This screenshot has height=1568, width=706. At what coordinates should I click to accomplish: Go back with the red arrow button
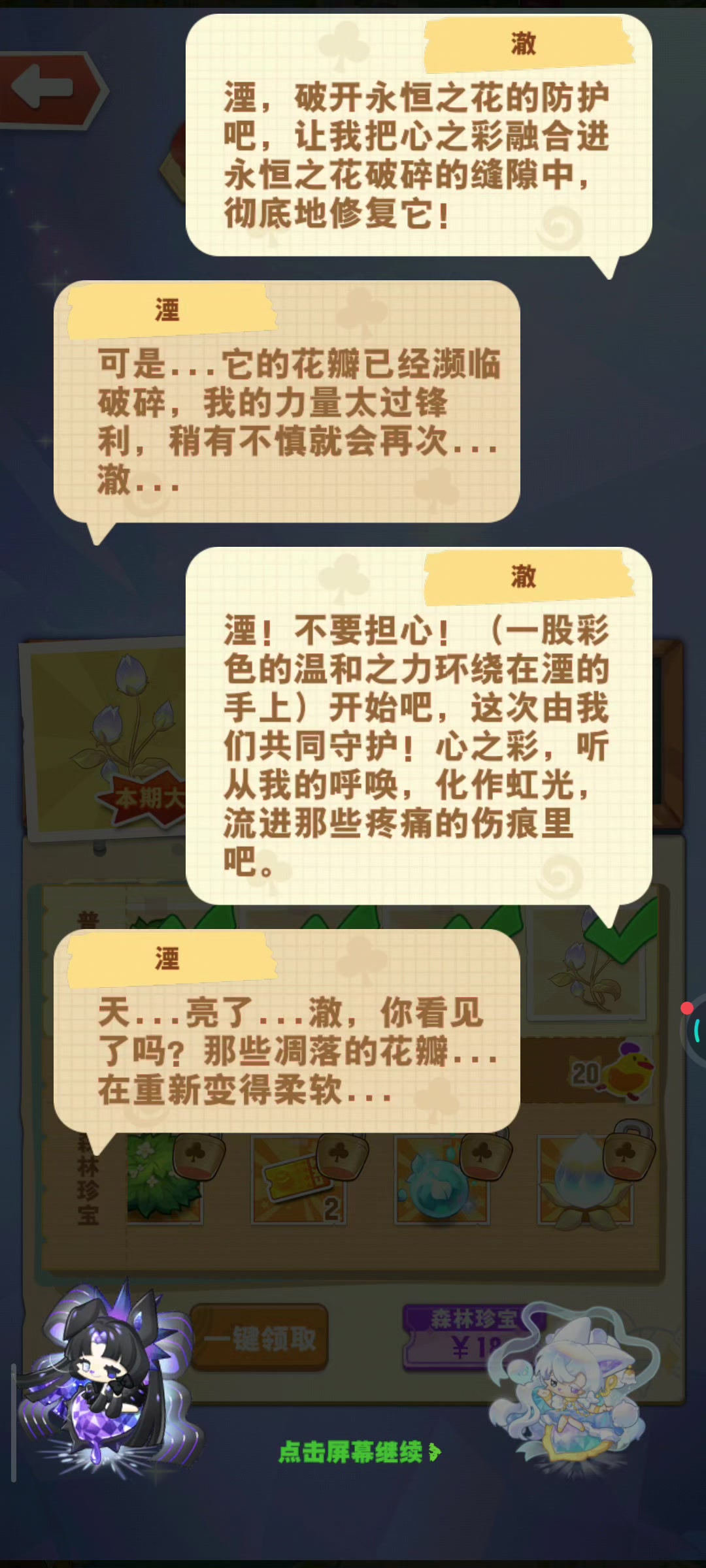point(52,89)
